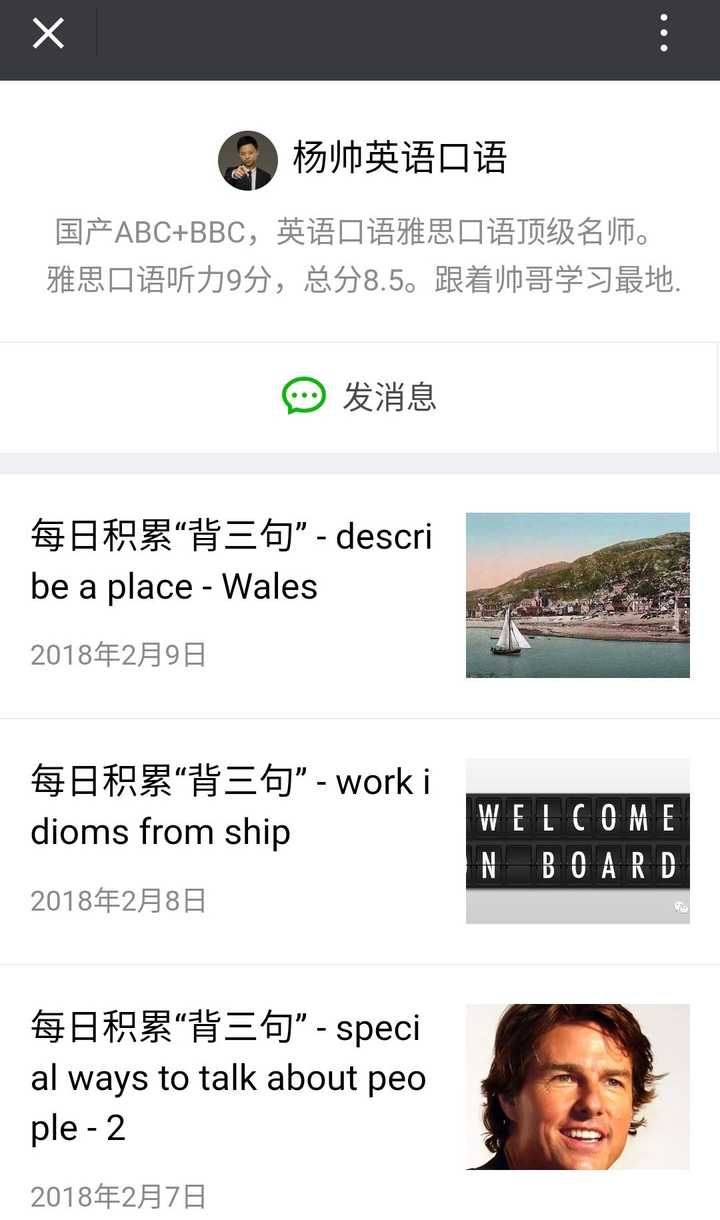
Task: Open the describe a place - Wales article
Action: coord(232,562)
